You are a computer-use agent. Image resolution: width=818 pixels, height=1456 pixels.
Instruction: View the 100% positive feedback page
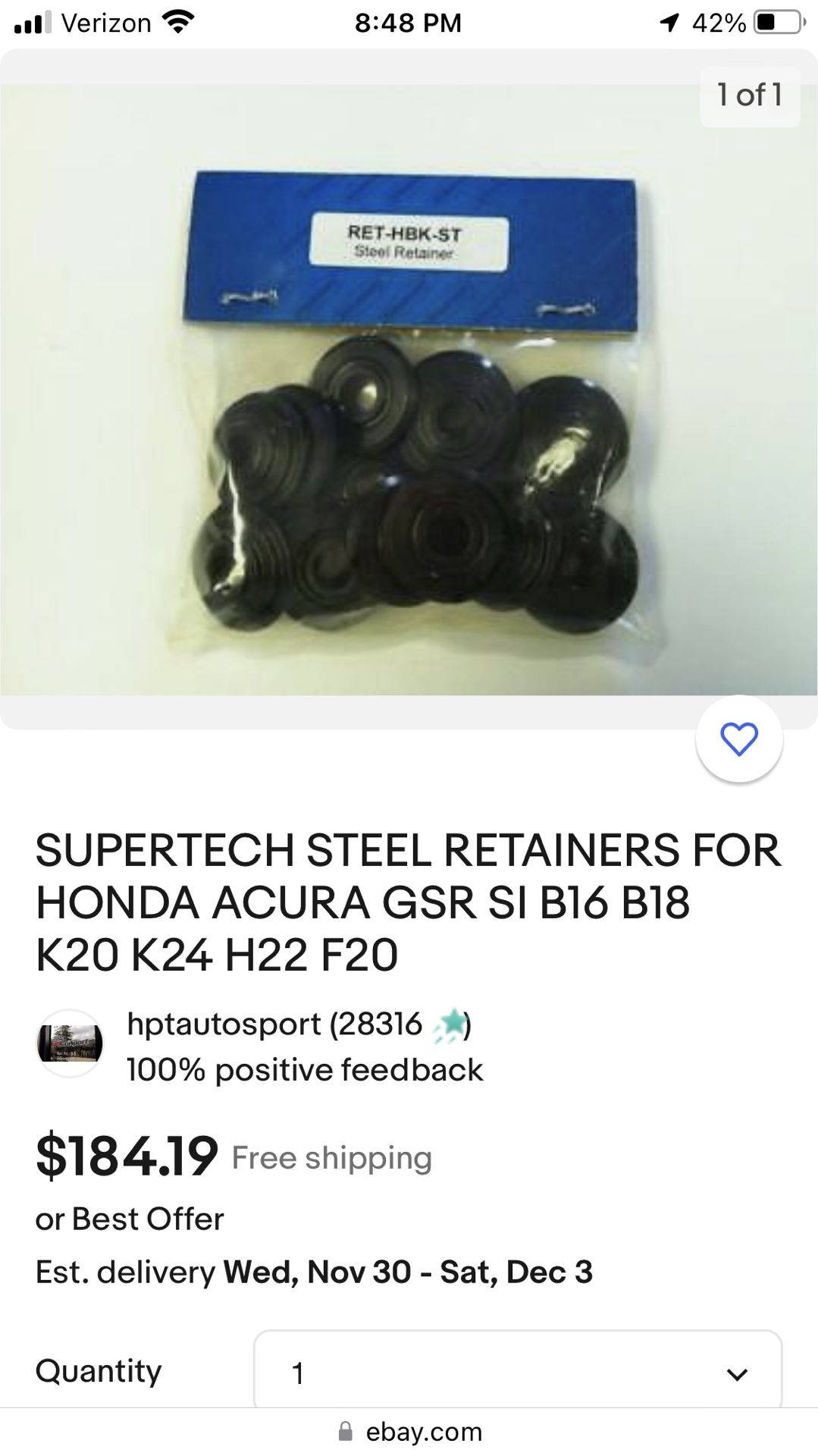[305, 1070]
